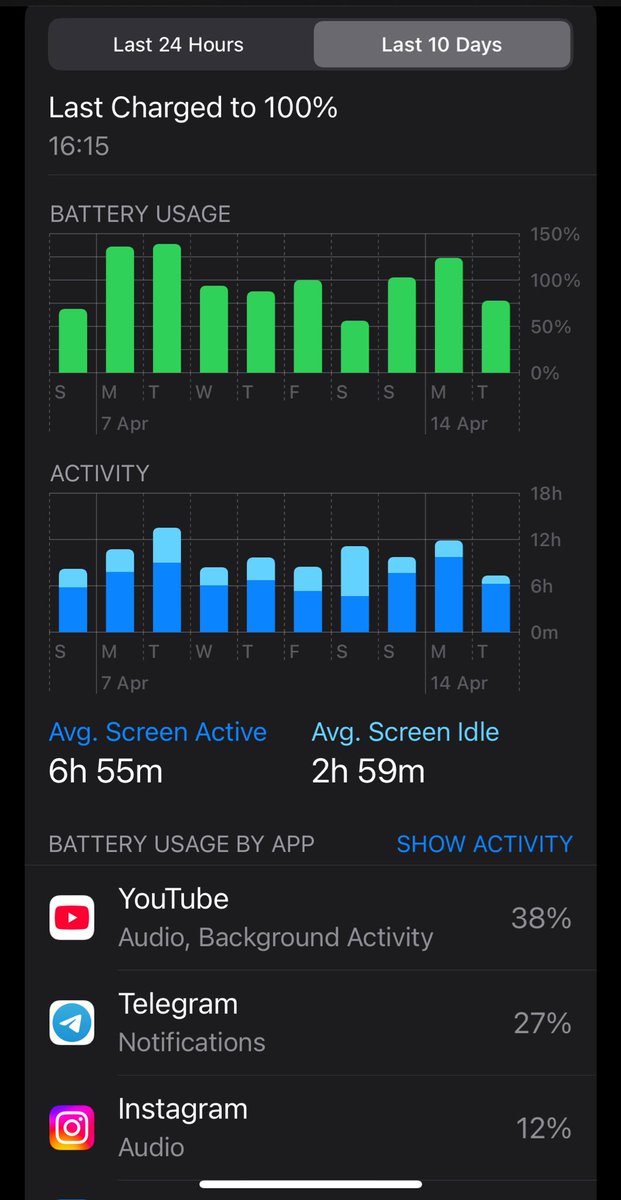Image resolution: width=621 pixels, height=1200 pixels.
Task: Open Instagram battery usage row
Action: (310, 1129)
